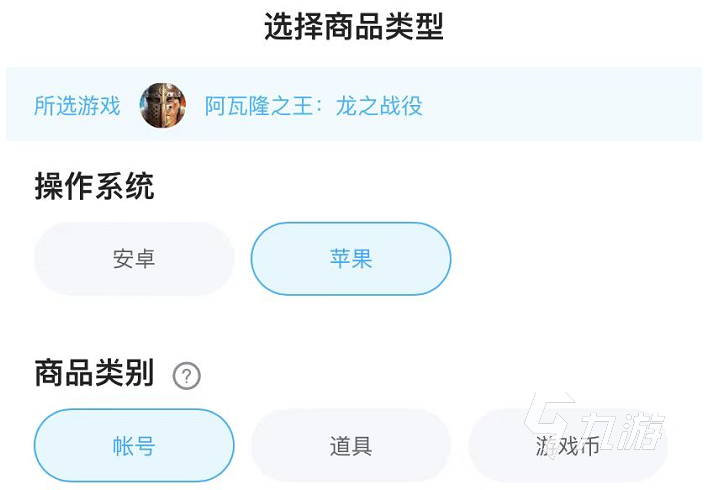Select the 帐号 product category
The width and height of the screenshot is (705, 490).
point(134,446)
